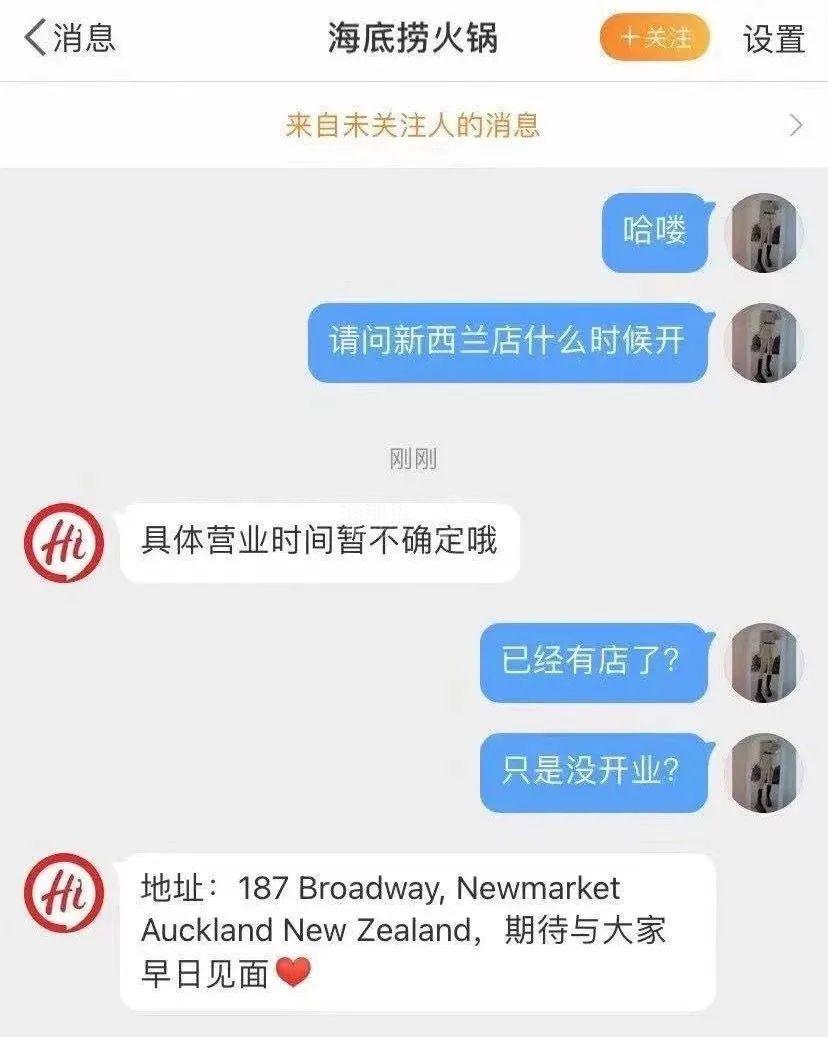
Task: View 海底捞火锅 avatar next to 具体营业时间 message
Action: point(62,543)
